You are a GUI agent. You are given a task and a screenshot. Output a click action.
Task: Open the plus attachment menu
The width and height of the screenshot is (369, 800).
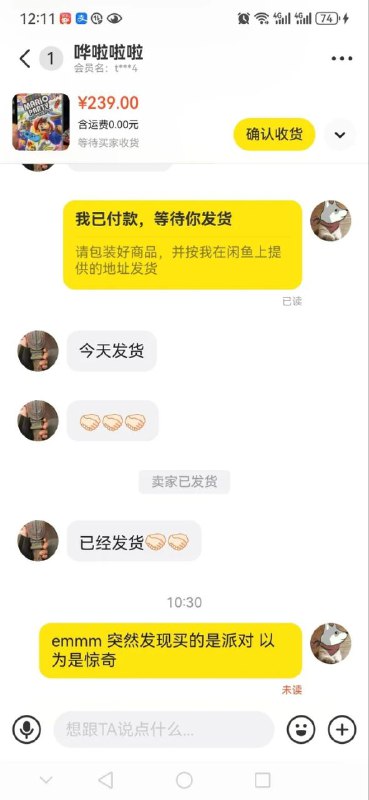point(341,730)
